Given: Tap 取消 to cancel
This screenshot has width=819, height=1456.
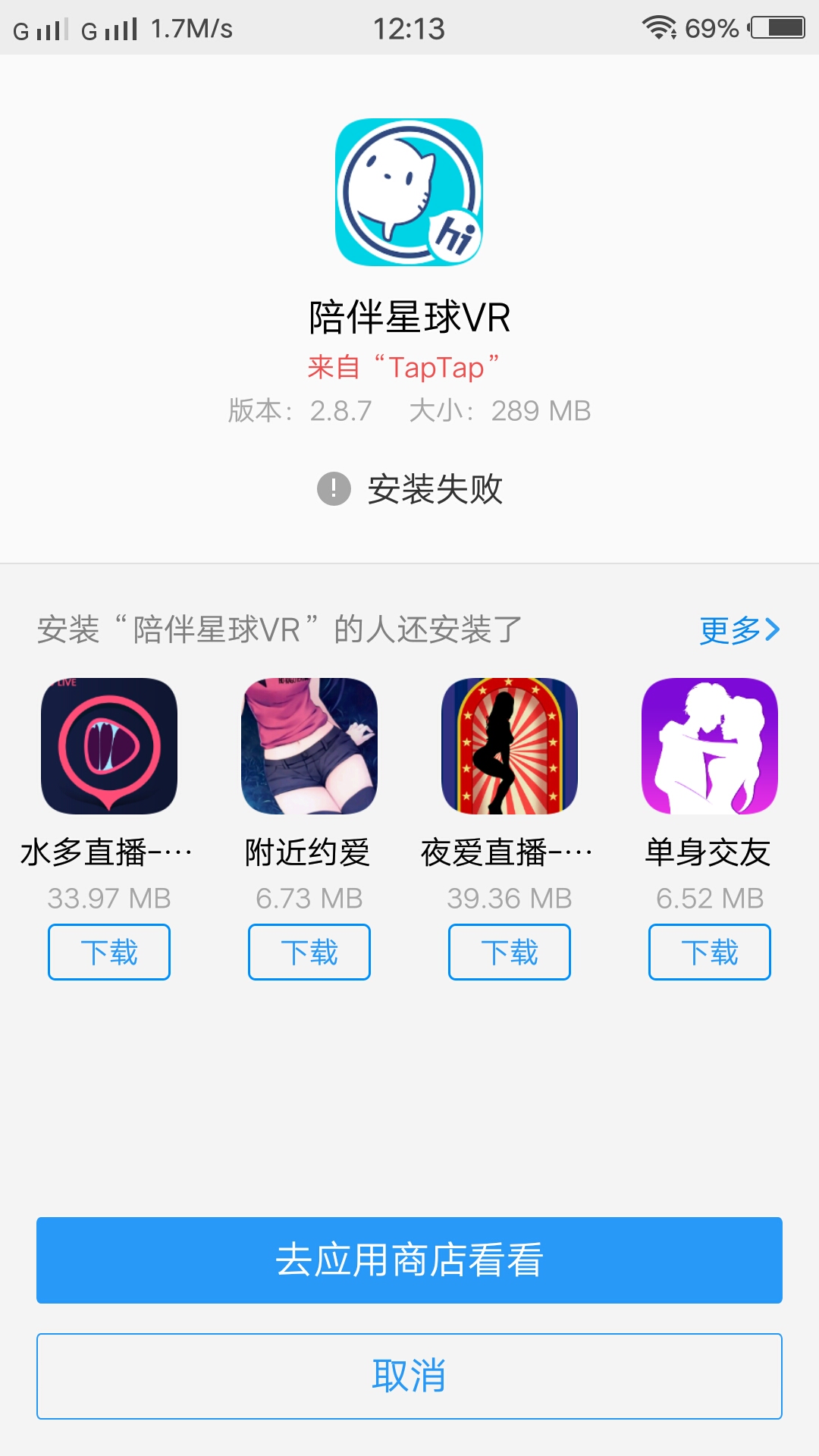Looking at the screenshot, I should (x=409, y=1376).
